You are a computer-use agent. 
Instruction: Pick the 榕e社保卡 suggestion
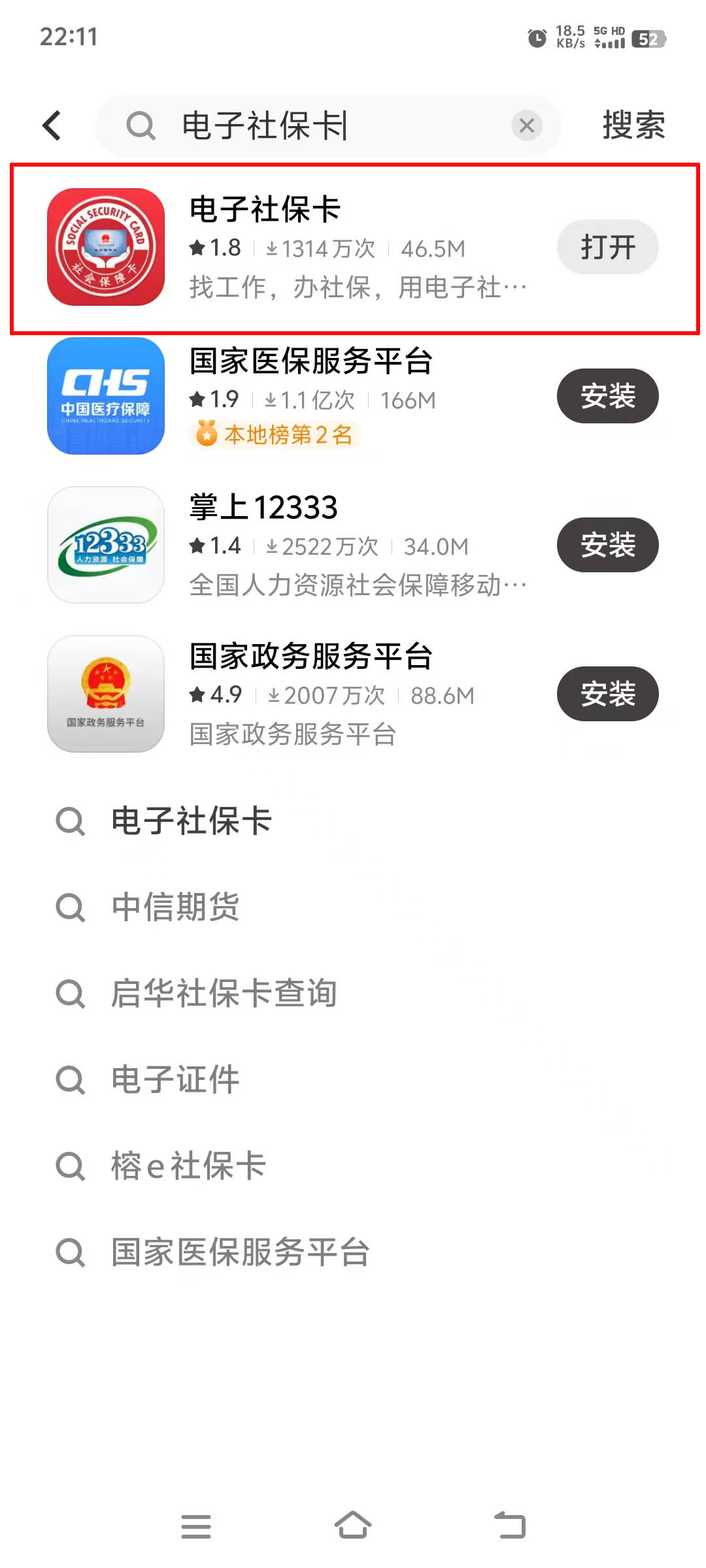point(353,1166)
